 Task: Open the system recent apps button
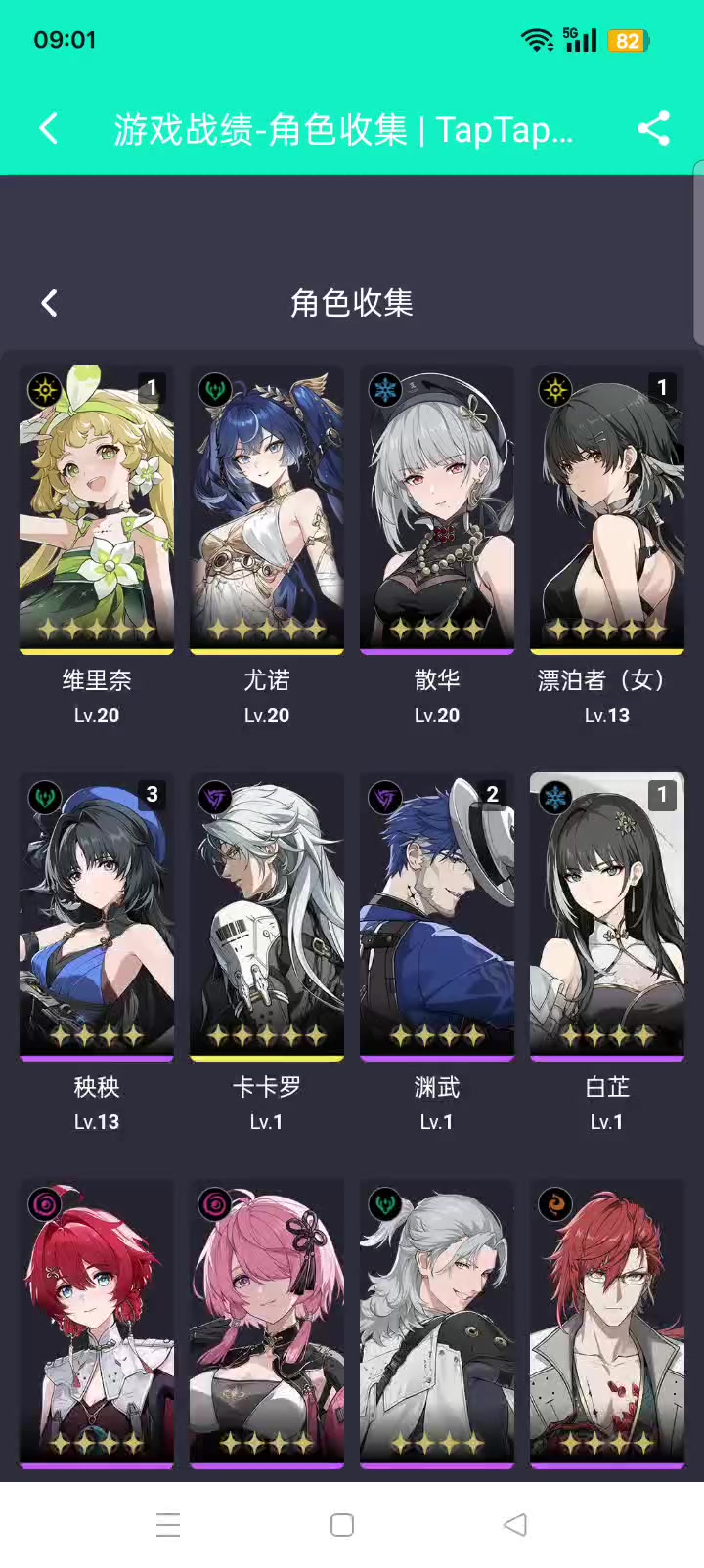(168, 1525)
